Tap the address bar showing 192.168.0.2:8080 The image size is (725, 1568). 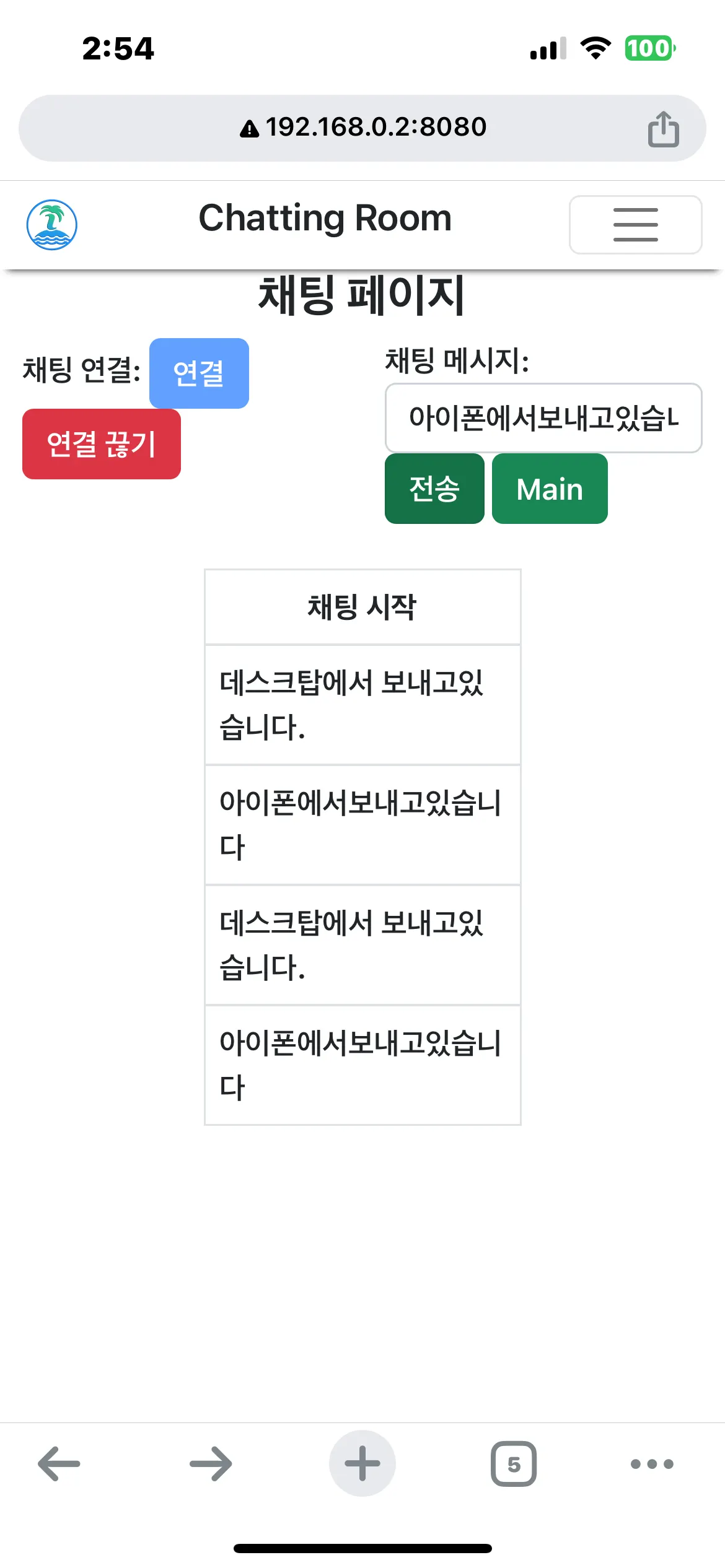[362, 128]
